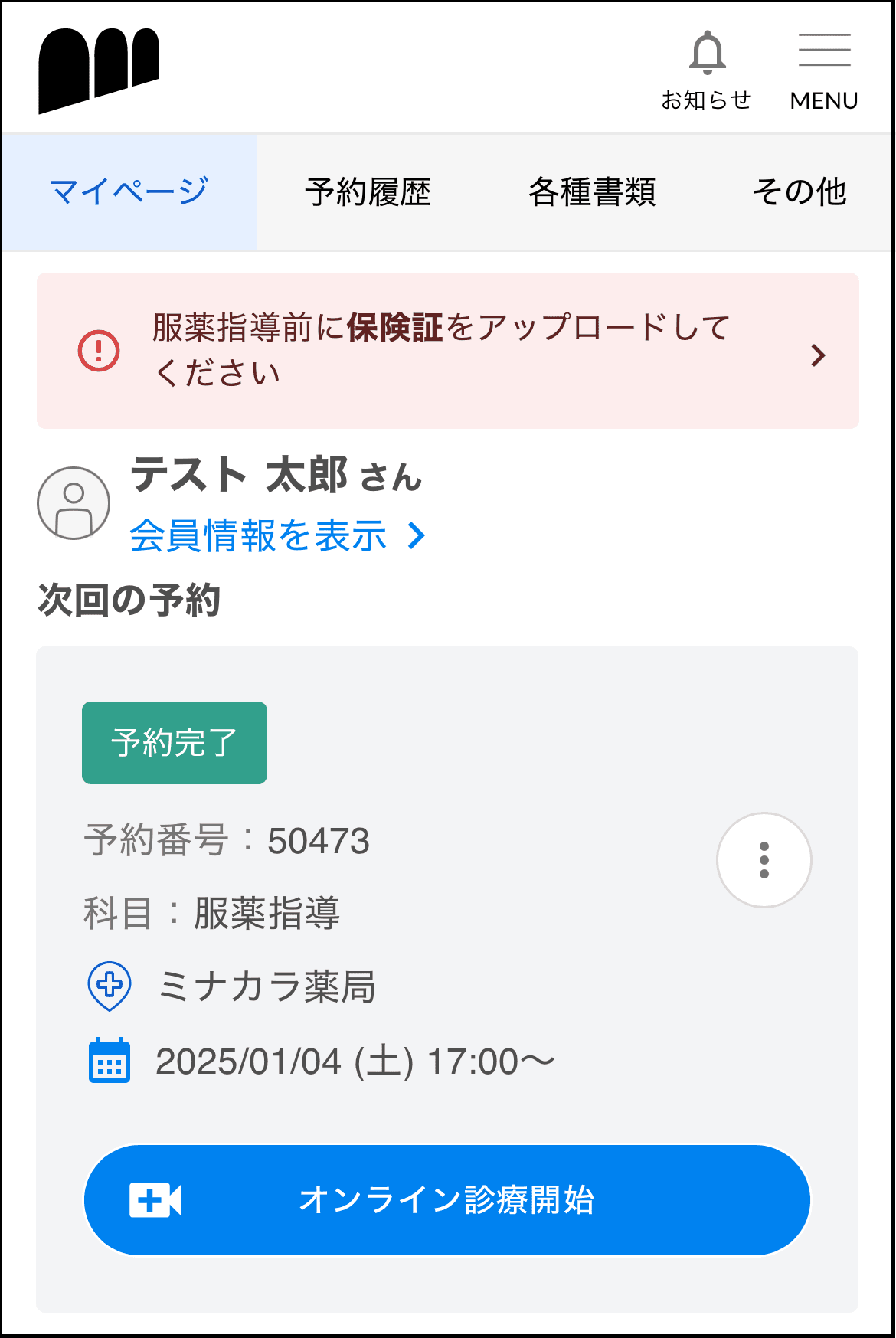Image resolution: width=896 pixels, height=1338 pixels.
Task: Open the hamburger MENU icon
Action: click(824, 48)
